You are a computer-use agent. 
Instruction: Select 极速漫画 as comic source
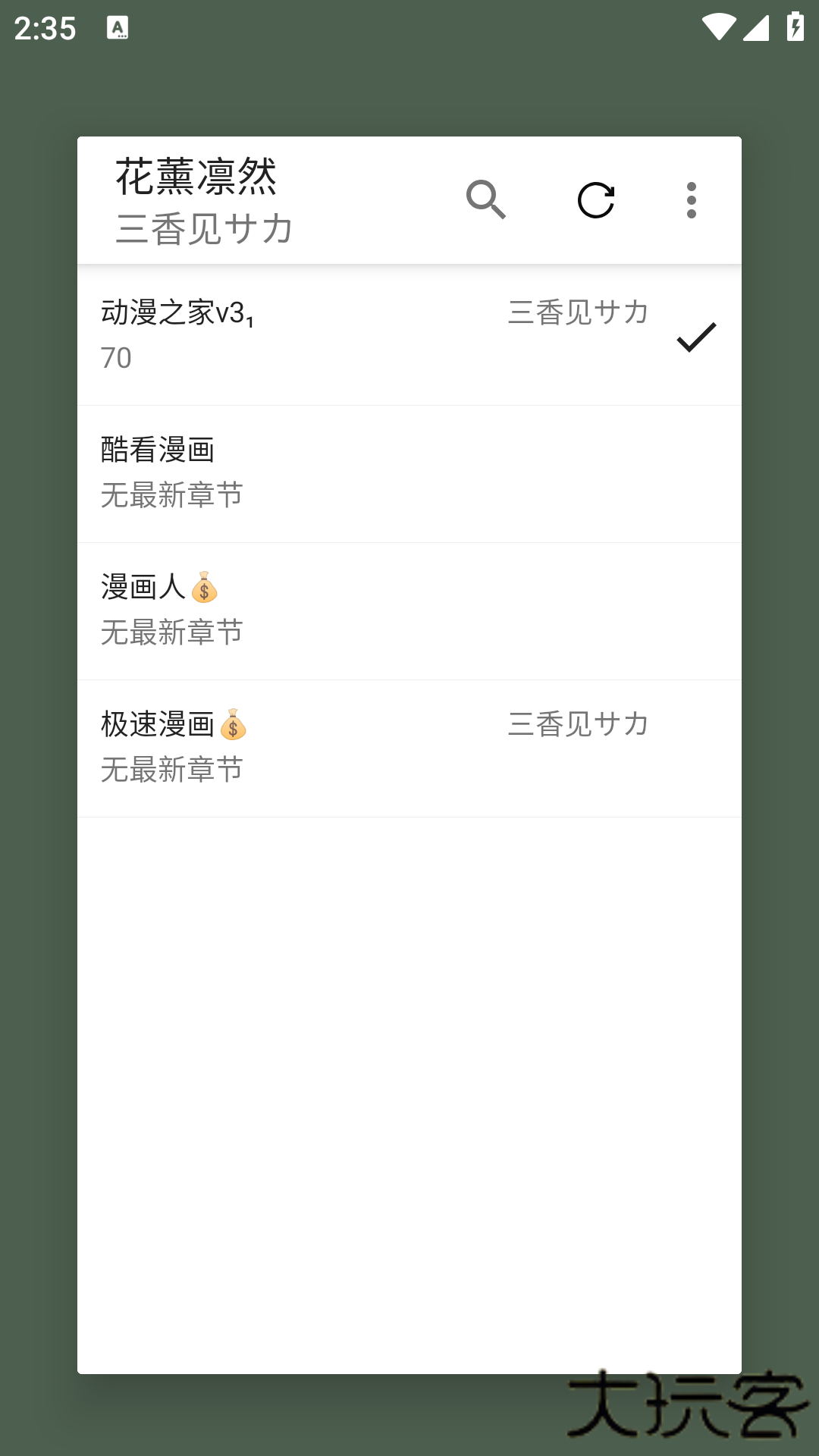coord(409,745)
